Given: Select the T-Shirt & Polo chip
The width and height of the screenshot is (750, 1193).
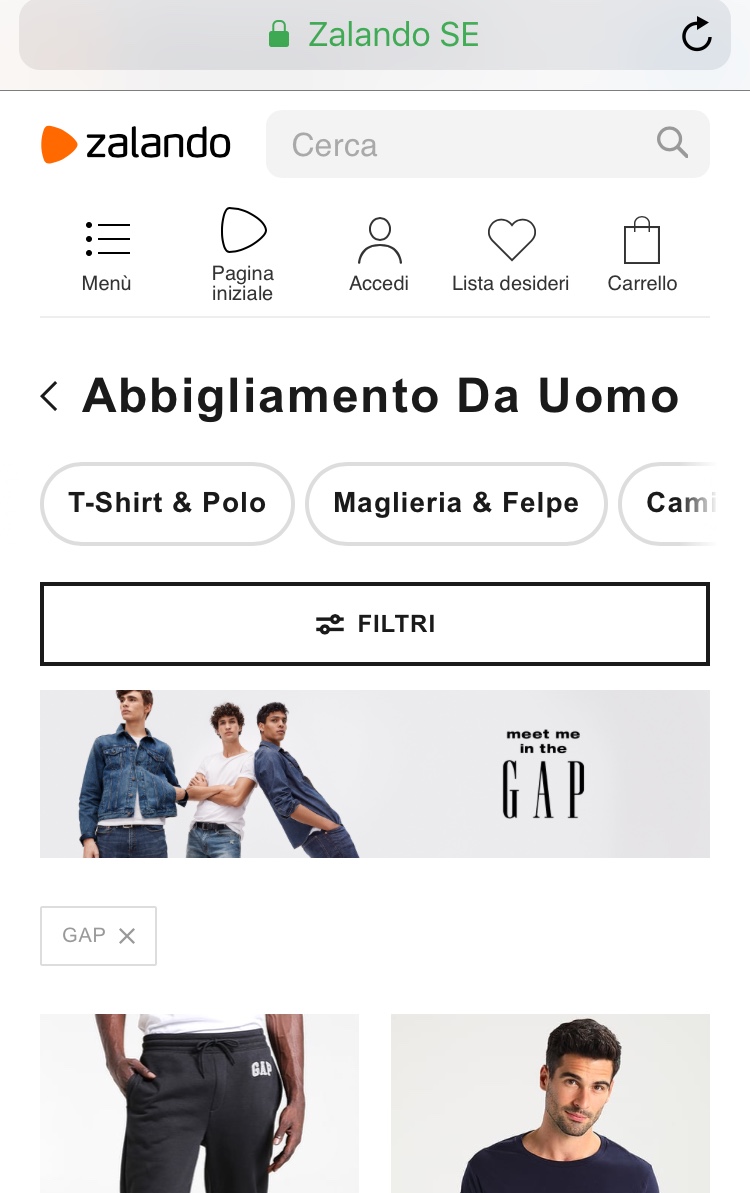Looking at the screenshot, I should 167,503.
